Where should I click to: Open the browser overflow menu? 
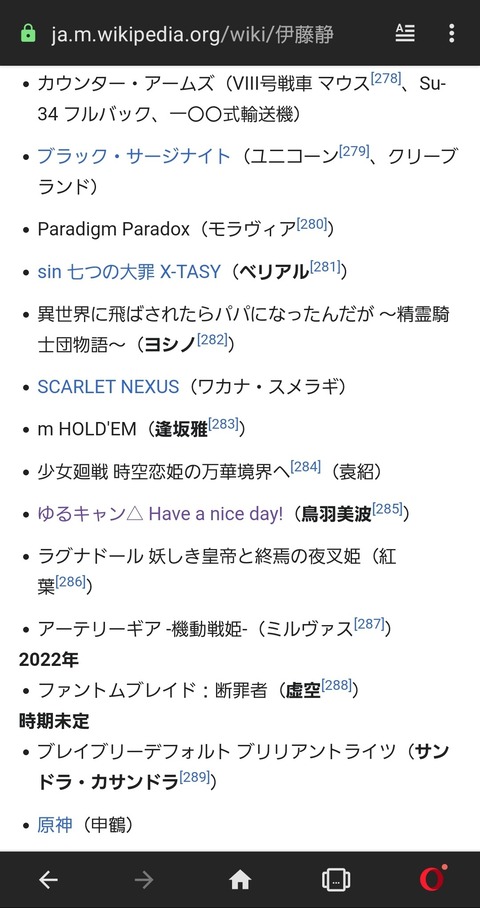452,33
